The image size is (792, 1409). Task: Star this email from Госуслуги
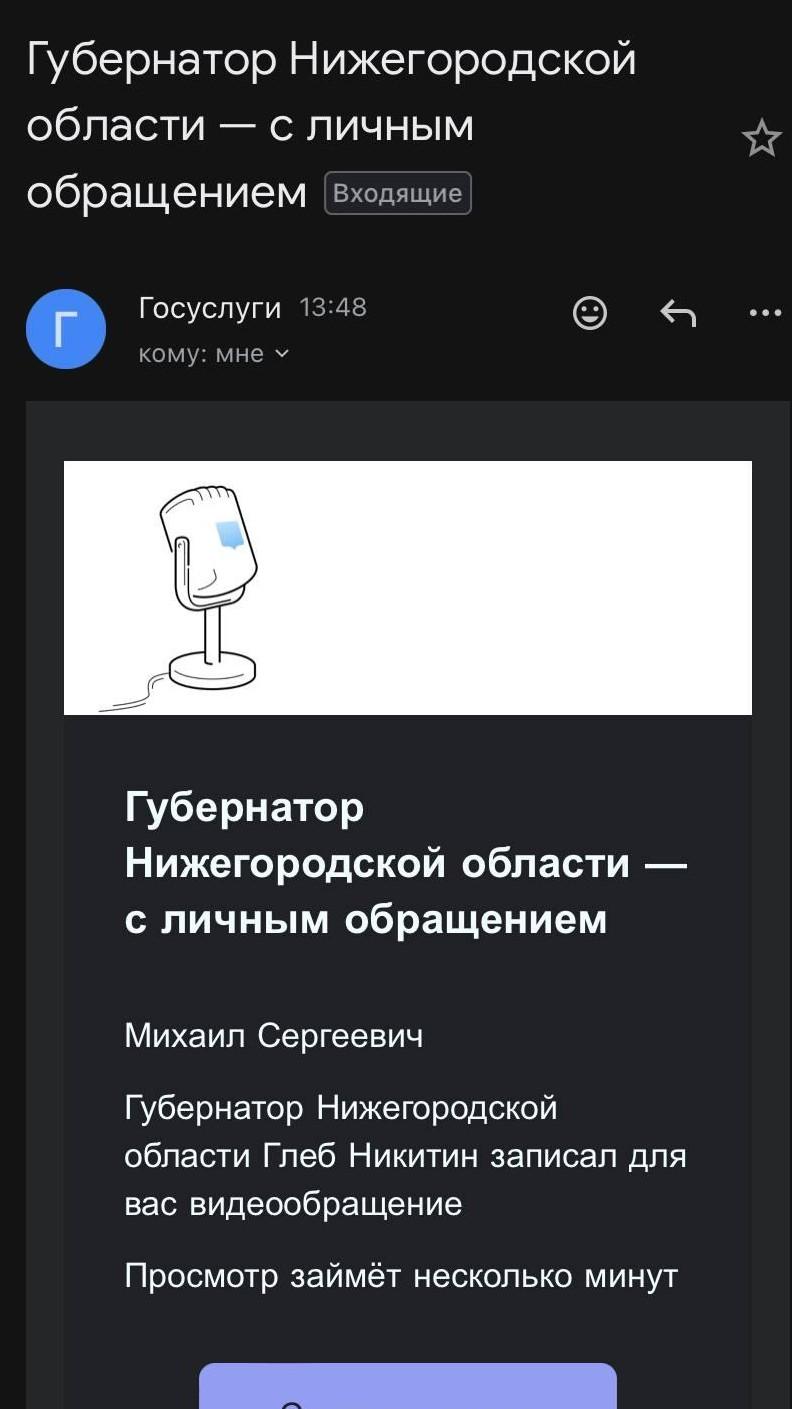761,138
